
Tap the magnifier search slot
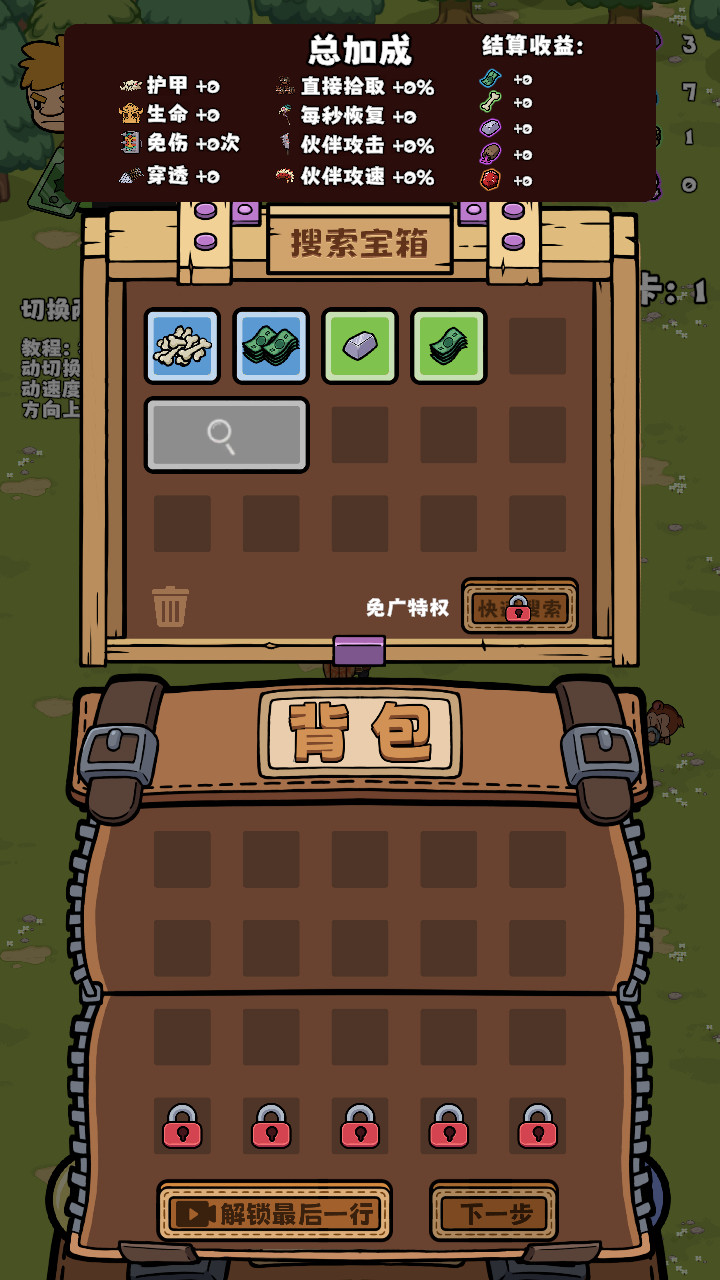[227, 435]
